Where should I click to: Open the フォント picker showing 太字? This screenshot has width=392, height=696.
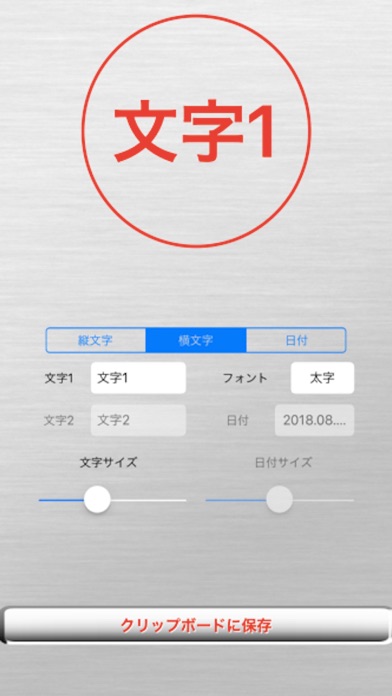click(322, 378)
